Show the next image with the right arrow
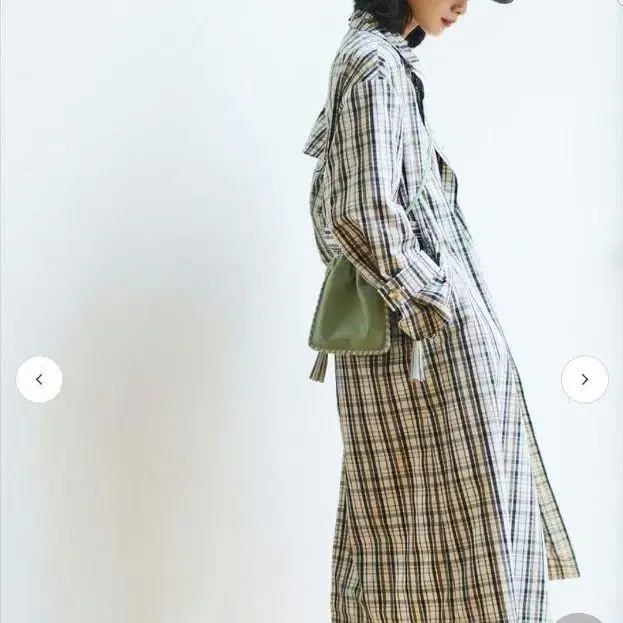 click(584, 379)
